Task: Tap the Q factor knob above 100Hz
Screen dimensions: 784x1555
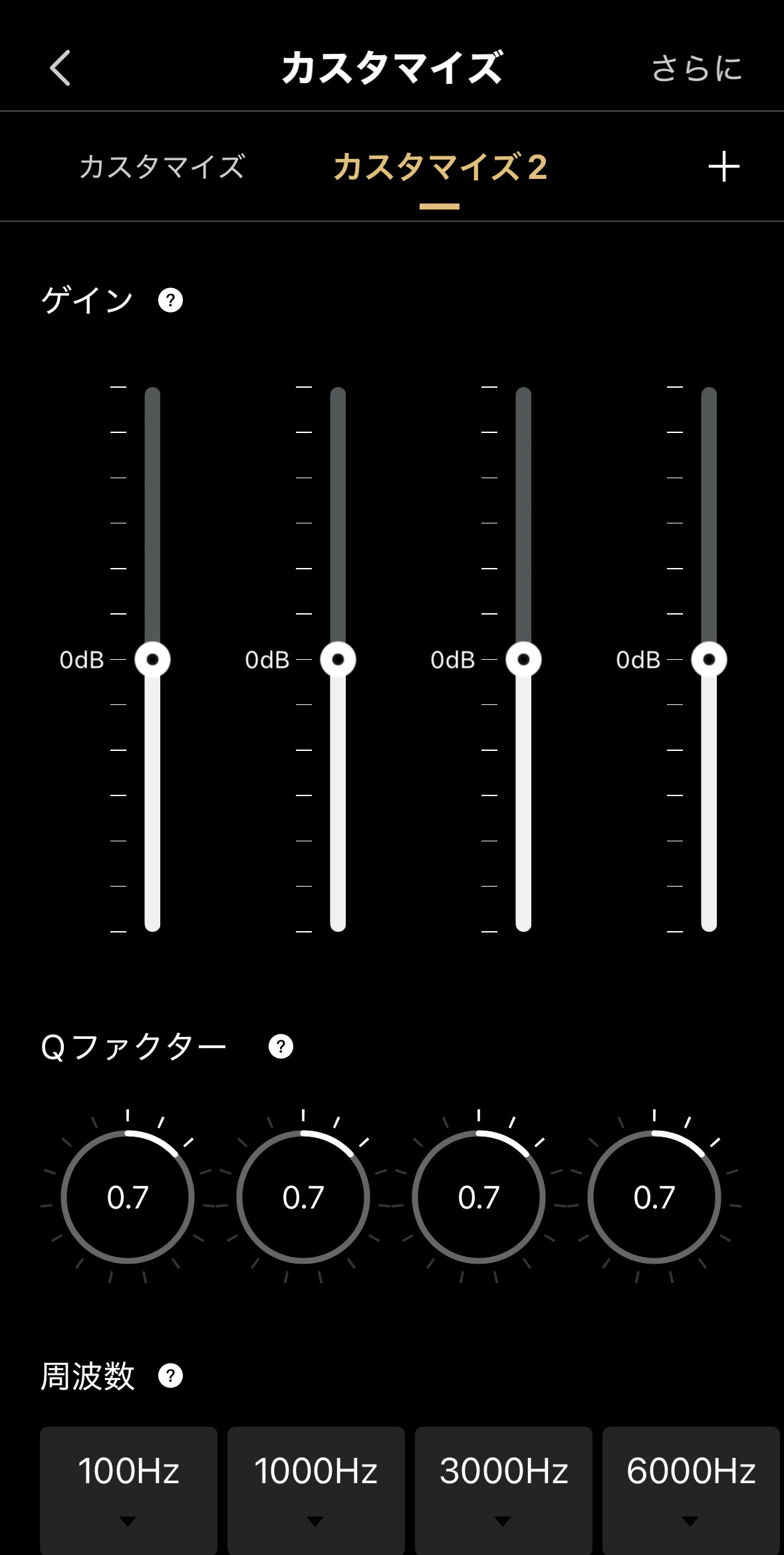Action: pos(128,1197)
